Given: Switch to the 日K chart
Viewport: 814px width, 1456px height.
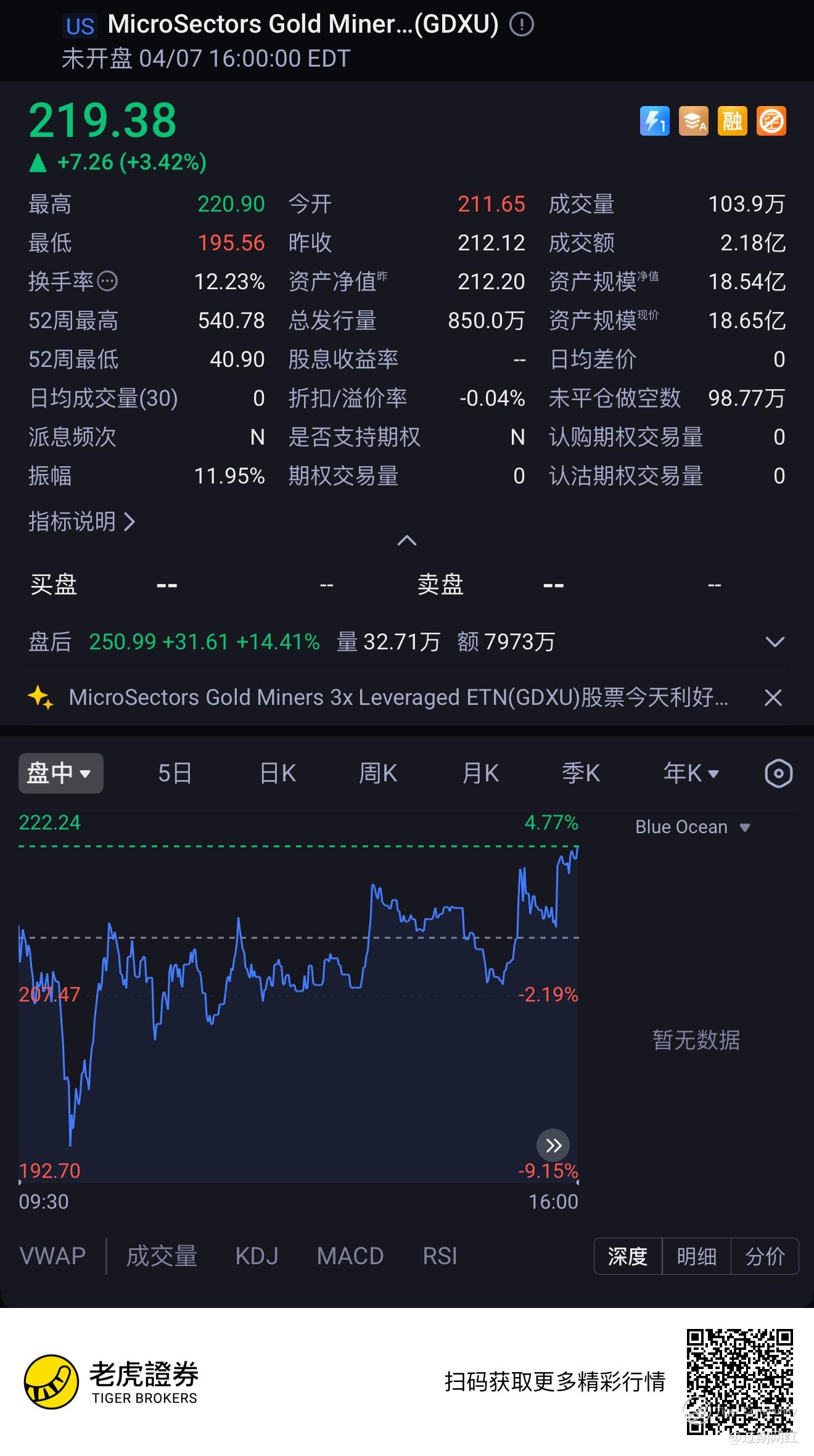Looking at the screenshot, I should [278, 773].
